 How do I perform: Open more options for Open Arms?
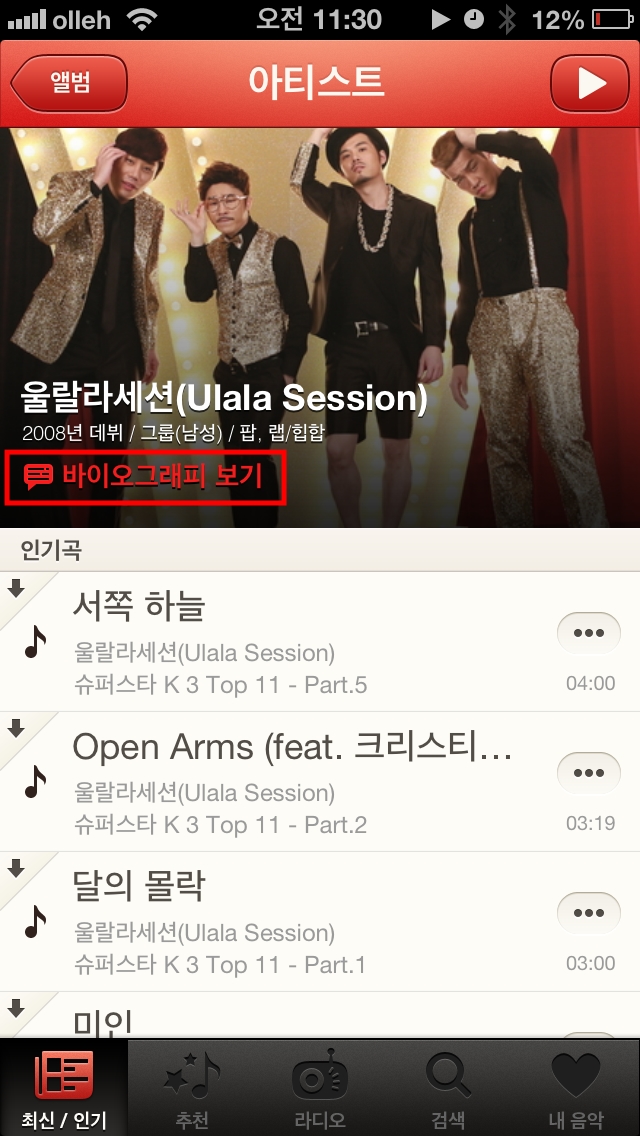pyautogui.click(x=588, y=773)
